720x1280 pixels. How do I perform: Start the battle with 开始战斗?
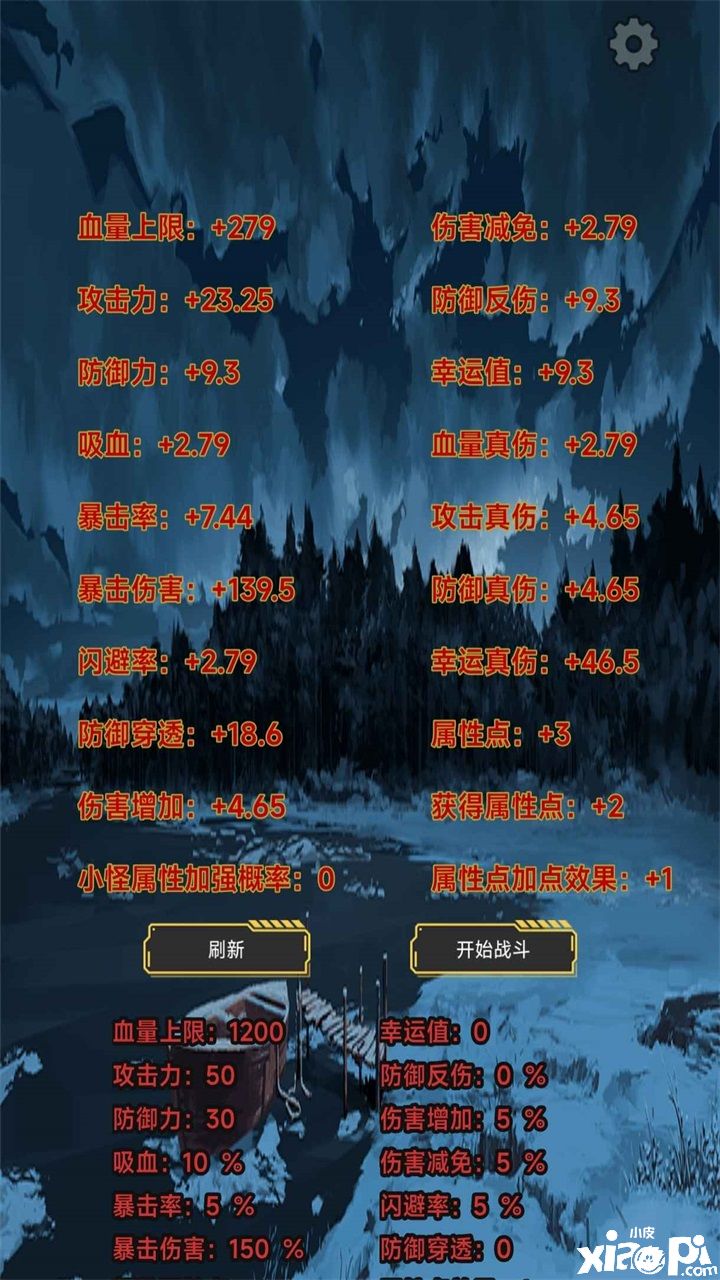tap(494, 949)
